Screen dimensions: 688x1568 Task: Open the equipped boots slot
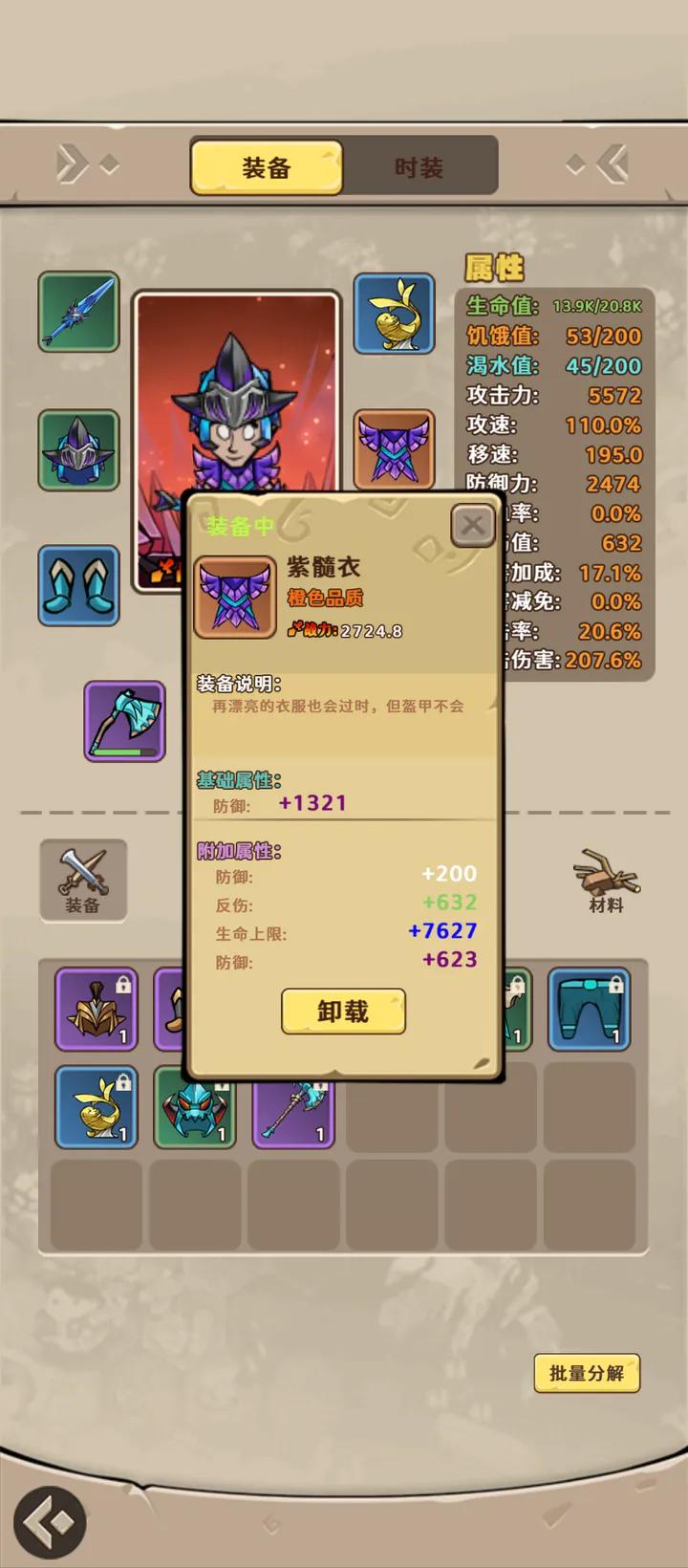pyautogui.click(x=79, y=585)
